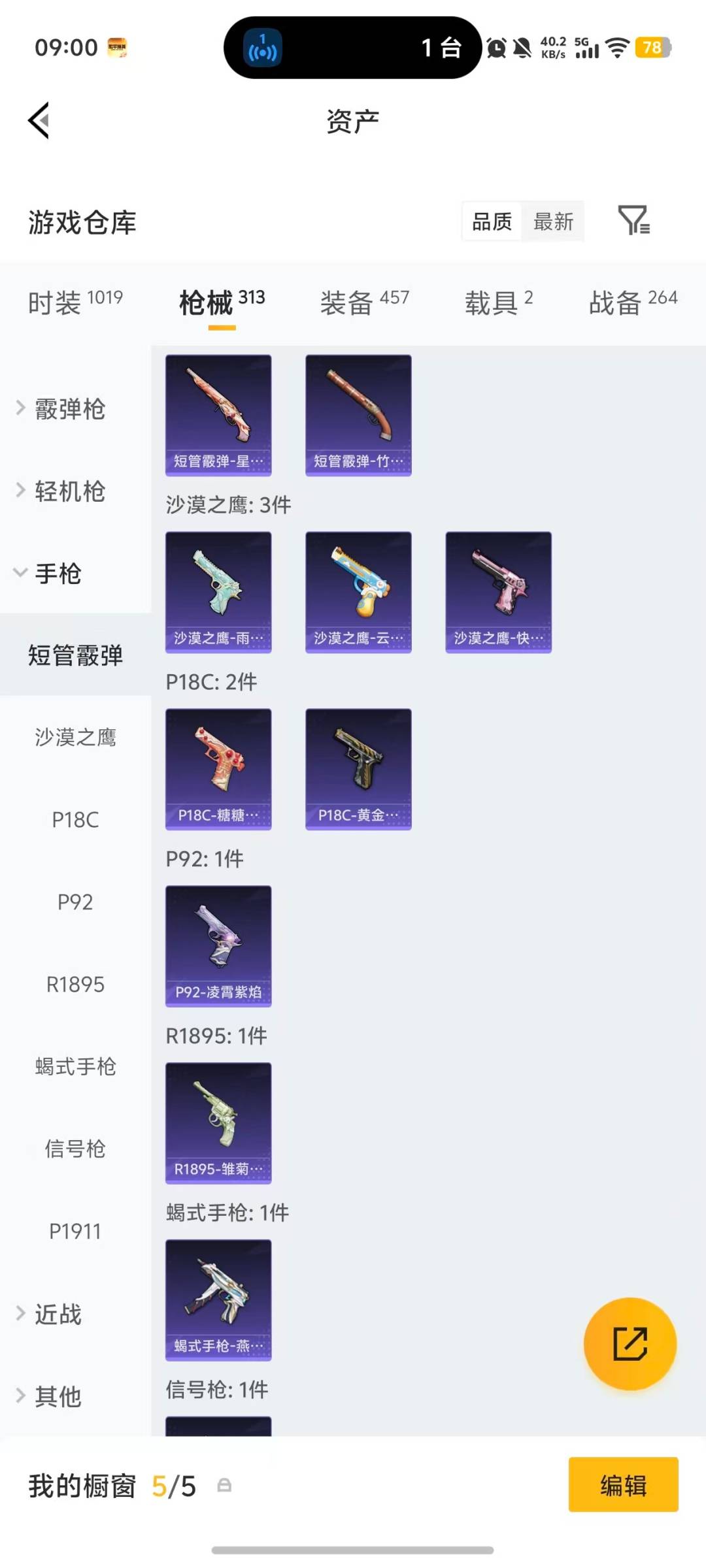The height and width of the screenshot is (1568, 706).
Task: Switch sorting to 最新
Action: point(553,221)
